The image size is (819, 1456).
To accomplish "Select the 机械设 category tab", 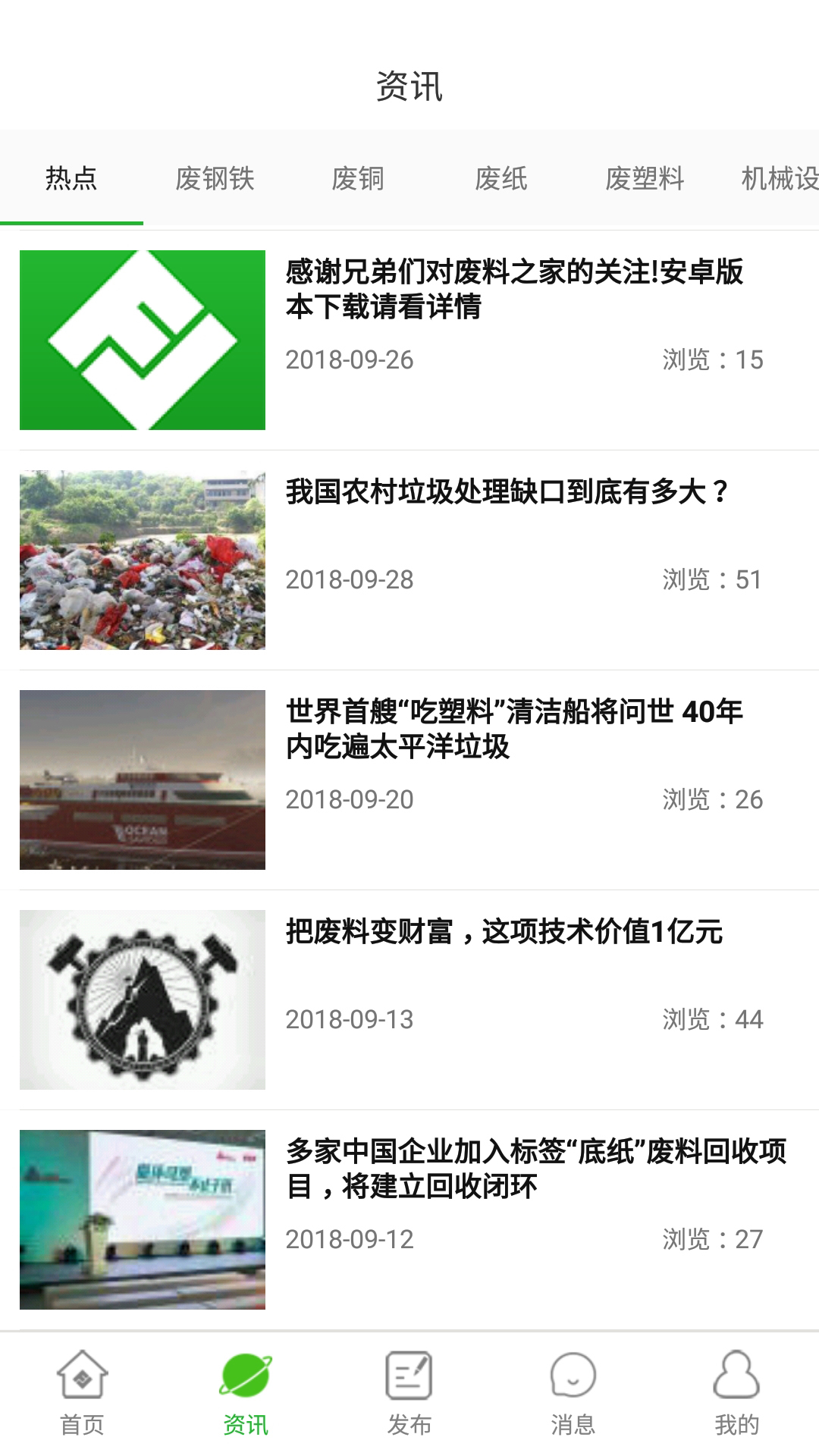I will coord(779,179).
